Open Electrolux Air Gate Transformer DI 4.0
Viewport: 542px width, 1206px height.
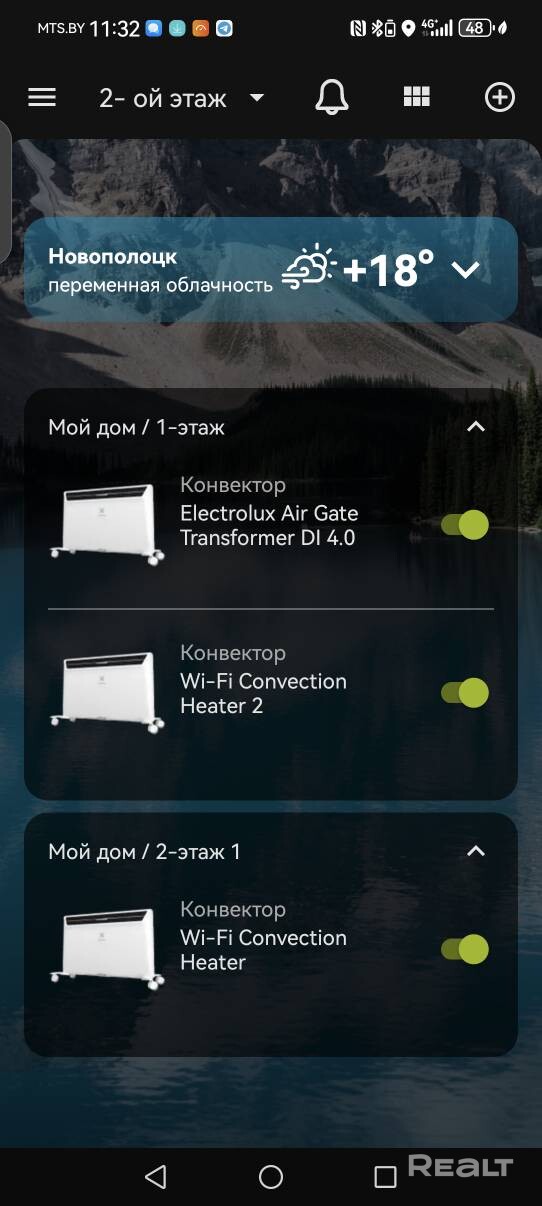tap(270, 526)
